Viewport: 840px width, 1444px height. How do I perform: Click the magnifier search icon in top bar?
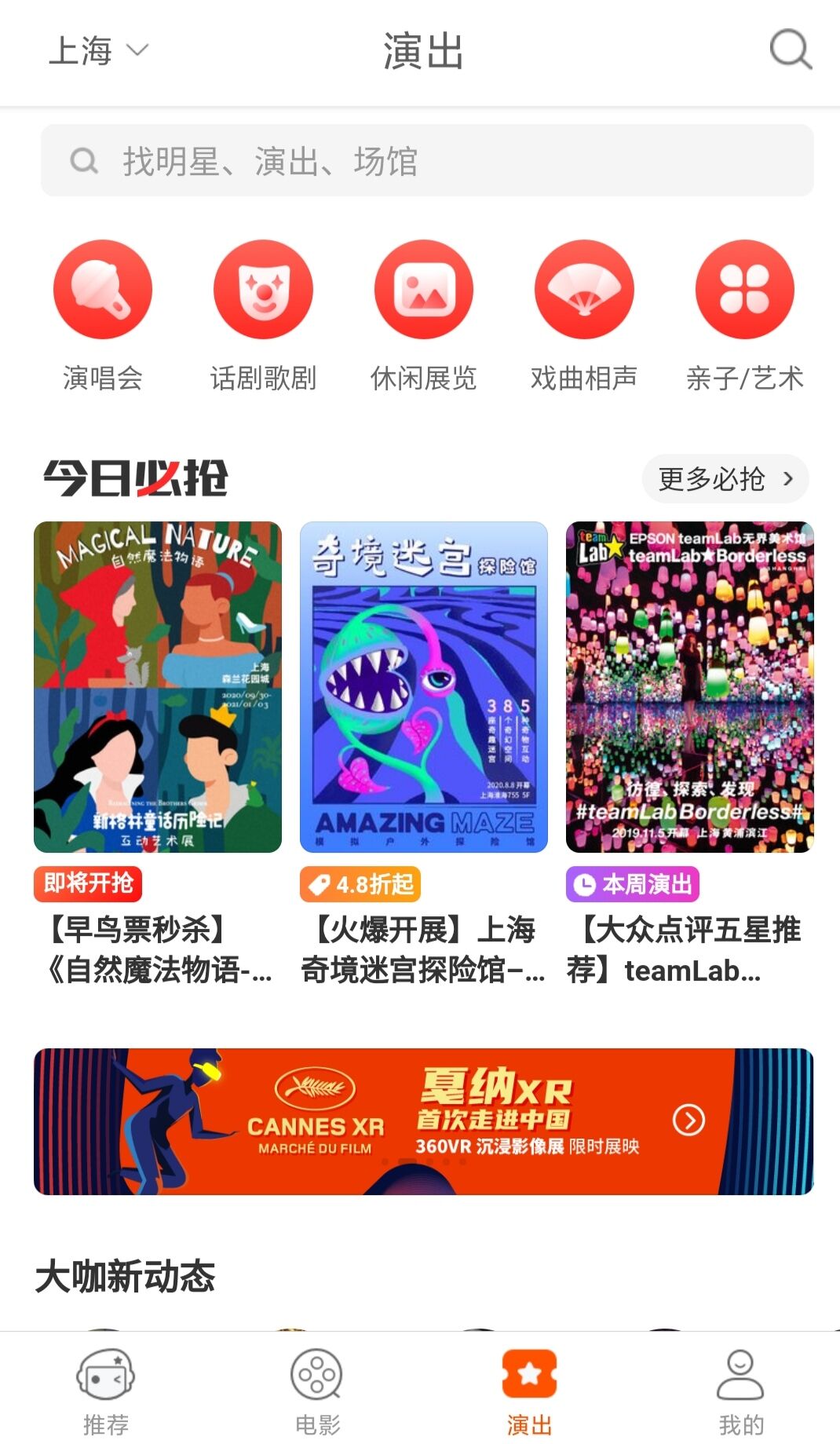[x=790, y=50]
